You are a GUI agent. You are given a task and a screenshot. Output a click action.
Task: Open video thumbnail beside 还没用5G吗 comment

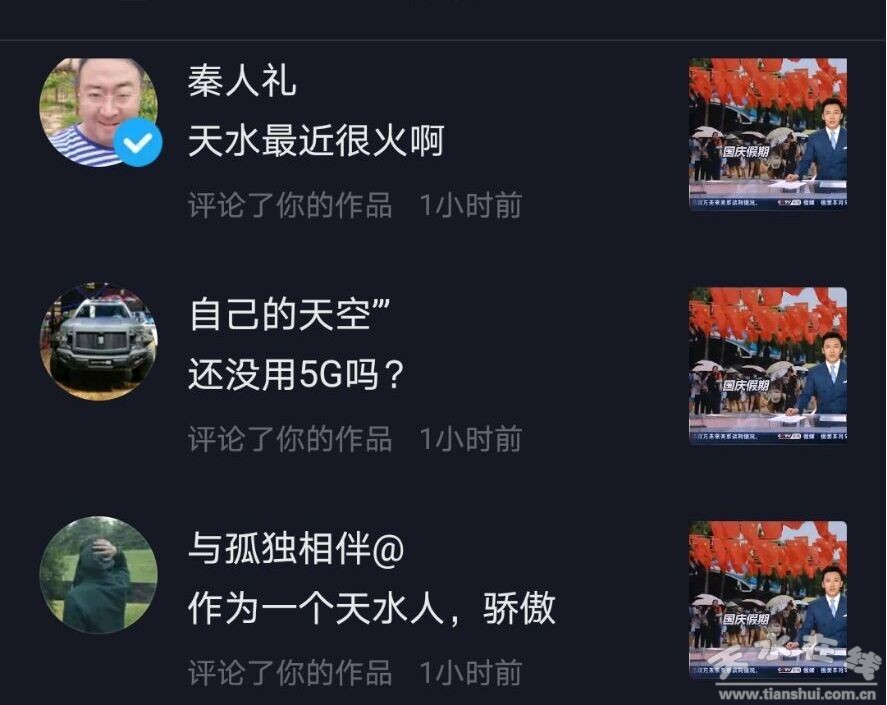pyautogui.click(x=767, y=365)
